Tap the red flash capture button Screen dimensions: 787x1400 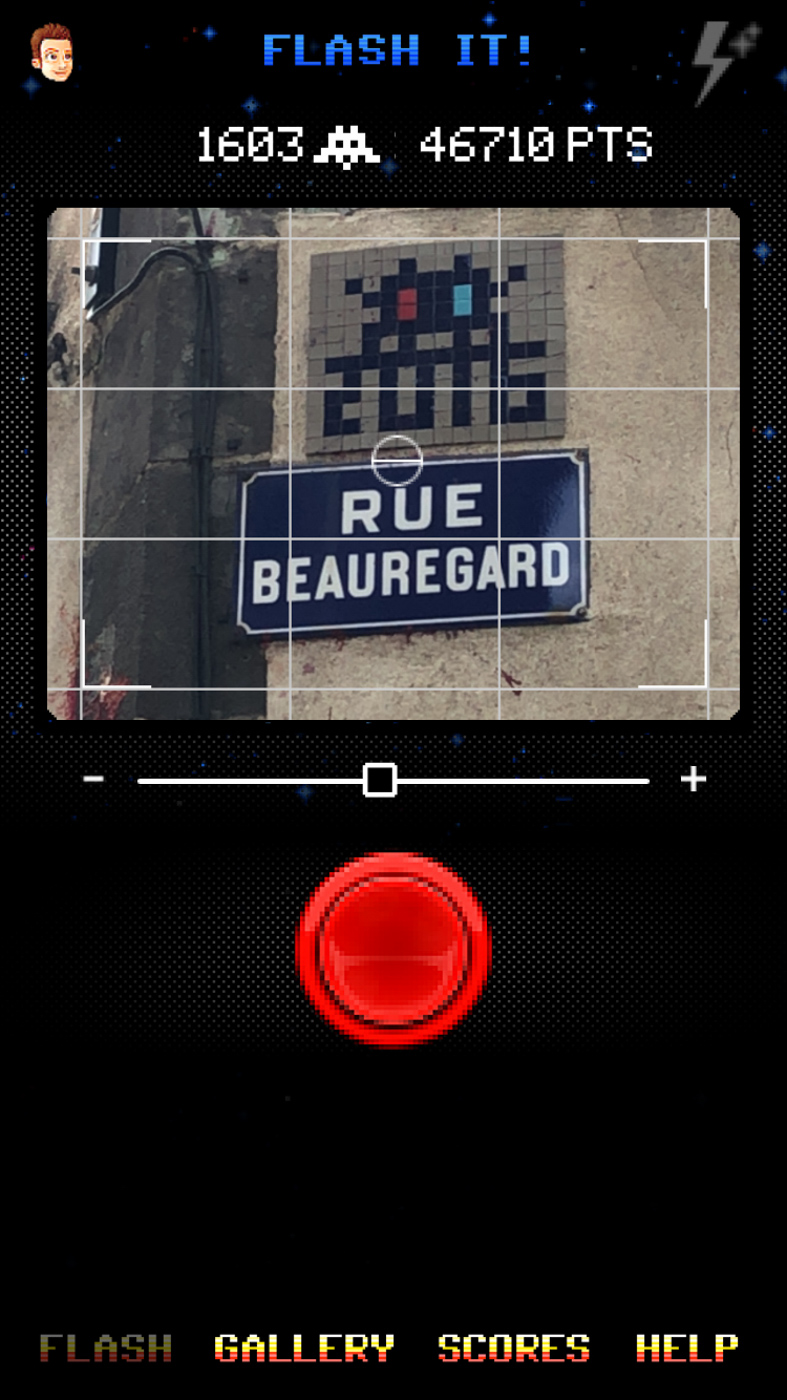click(394, 950)
